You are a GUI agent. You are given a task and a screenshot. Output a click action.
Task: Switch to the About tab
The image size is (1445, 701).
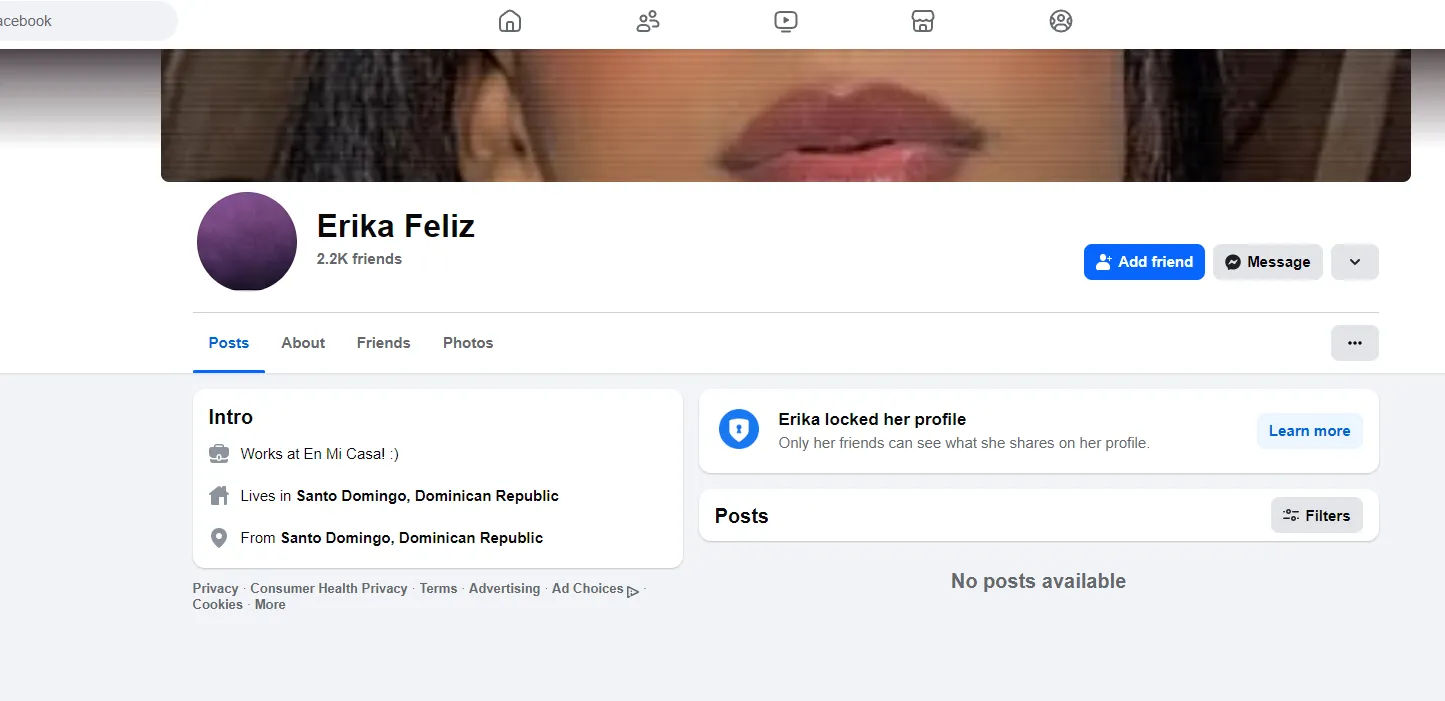click(303, 343)
